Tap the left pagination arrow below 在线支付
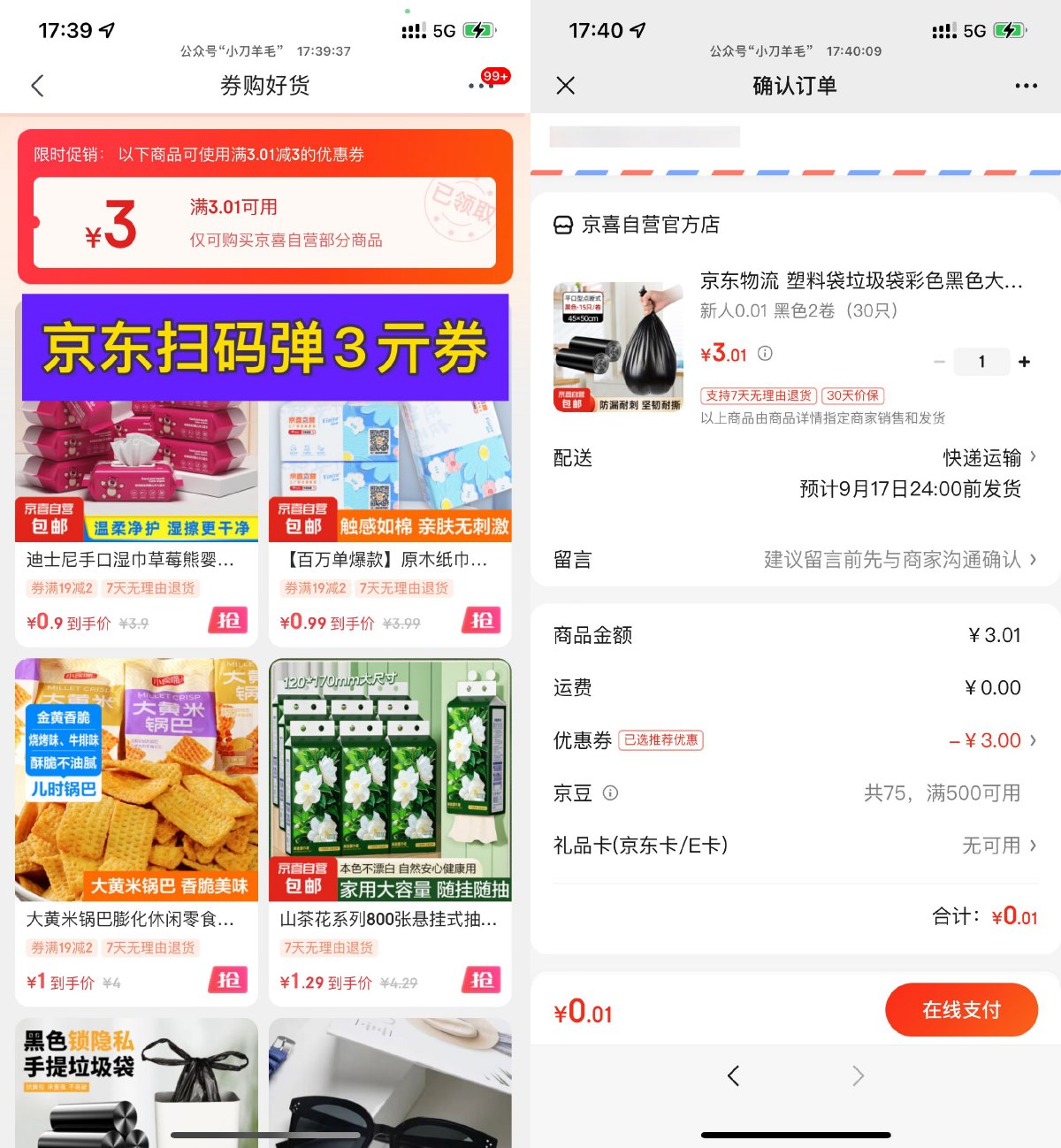 tap(733, 1075)
